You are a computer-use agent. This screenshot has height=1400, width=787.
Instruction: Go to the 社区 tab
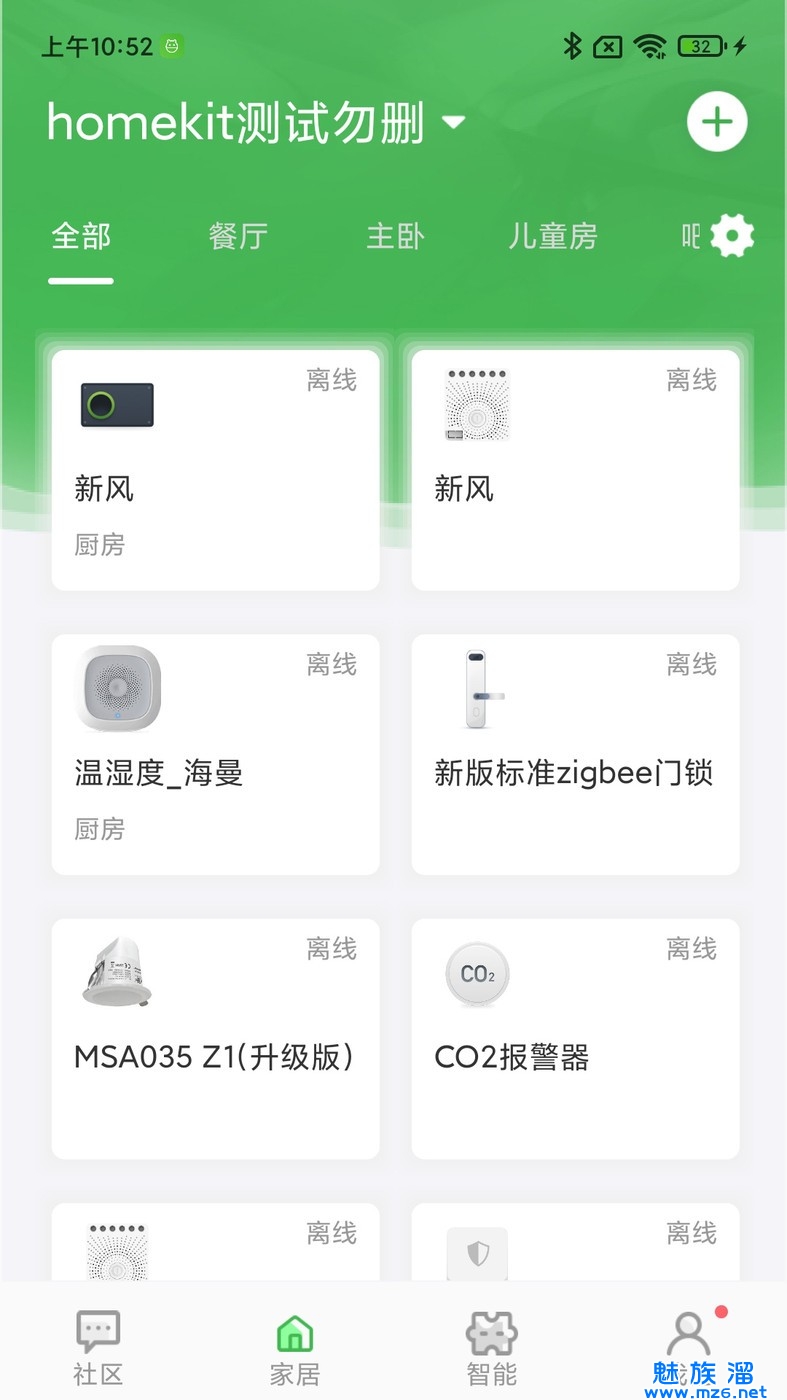(x=98, y=1348)
